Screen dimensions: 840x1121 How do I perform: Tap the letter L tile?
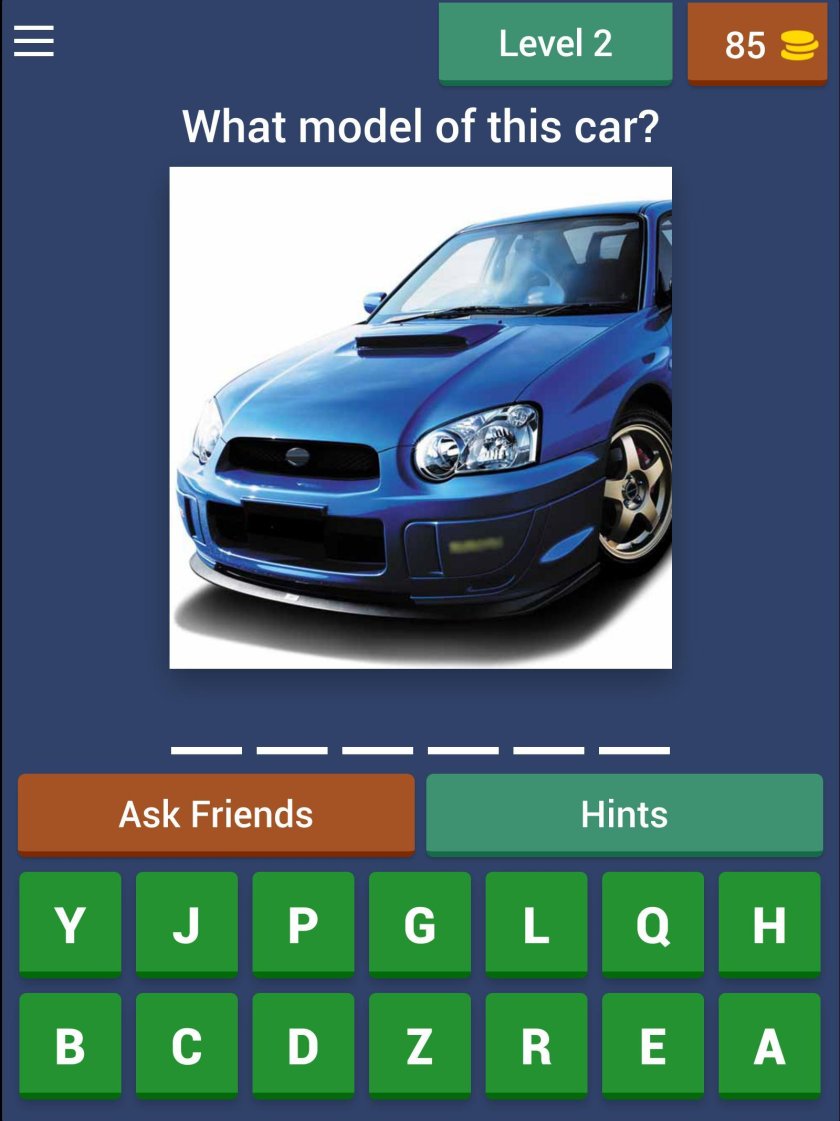point(536,924)
